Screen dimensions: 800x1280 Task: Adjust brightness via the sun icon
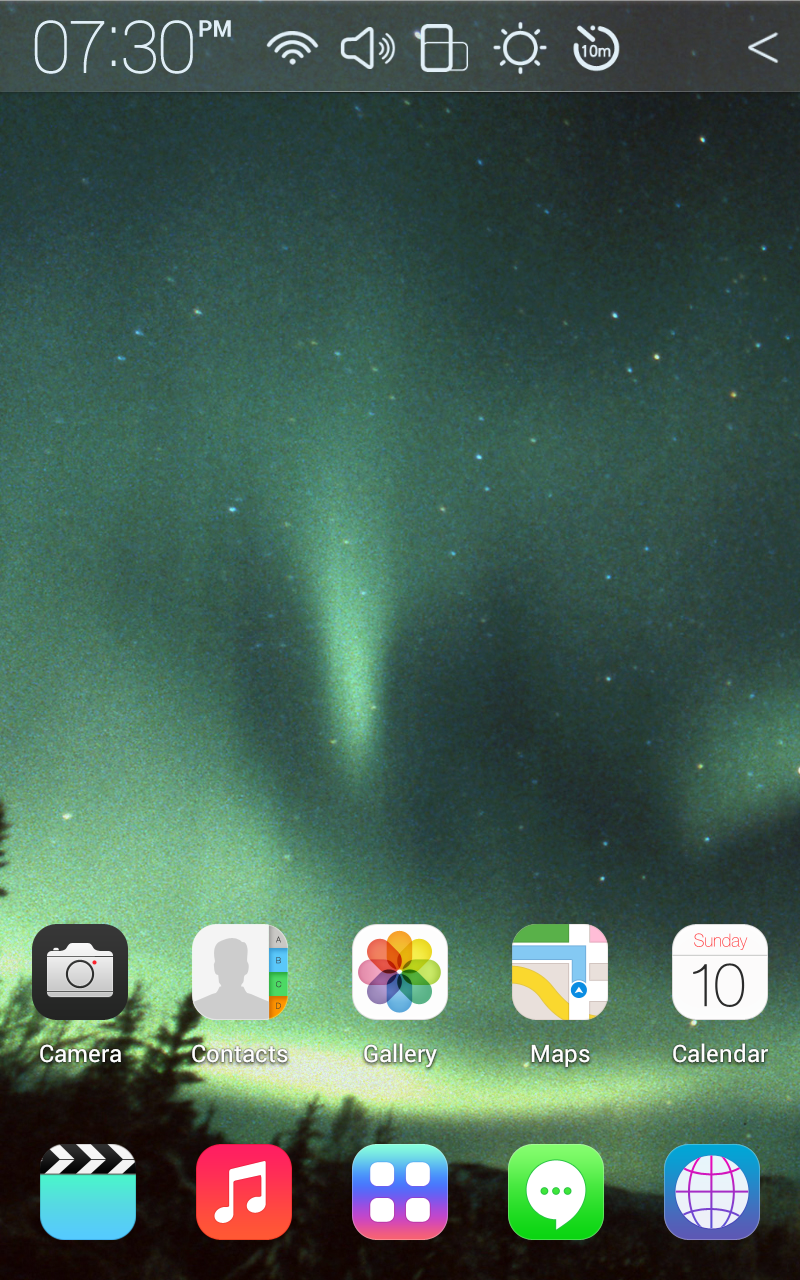[520, 48]
